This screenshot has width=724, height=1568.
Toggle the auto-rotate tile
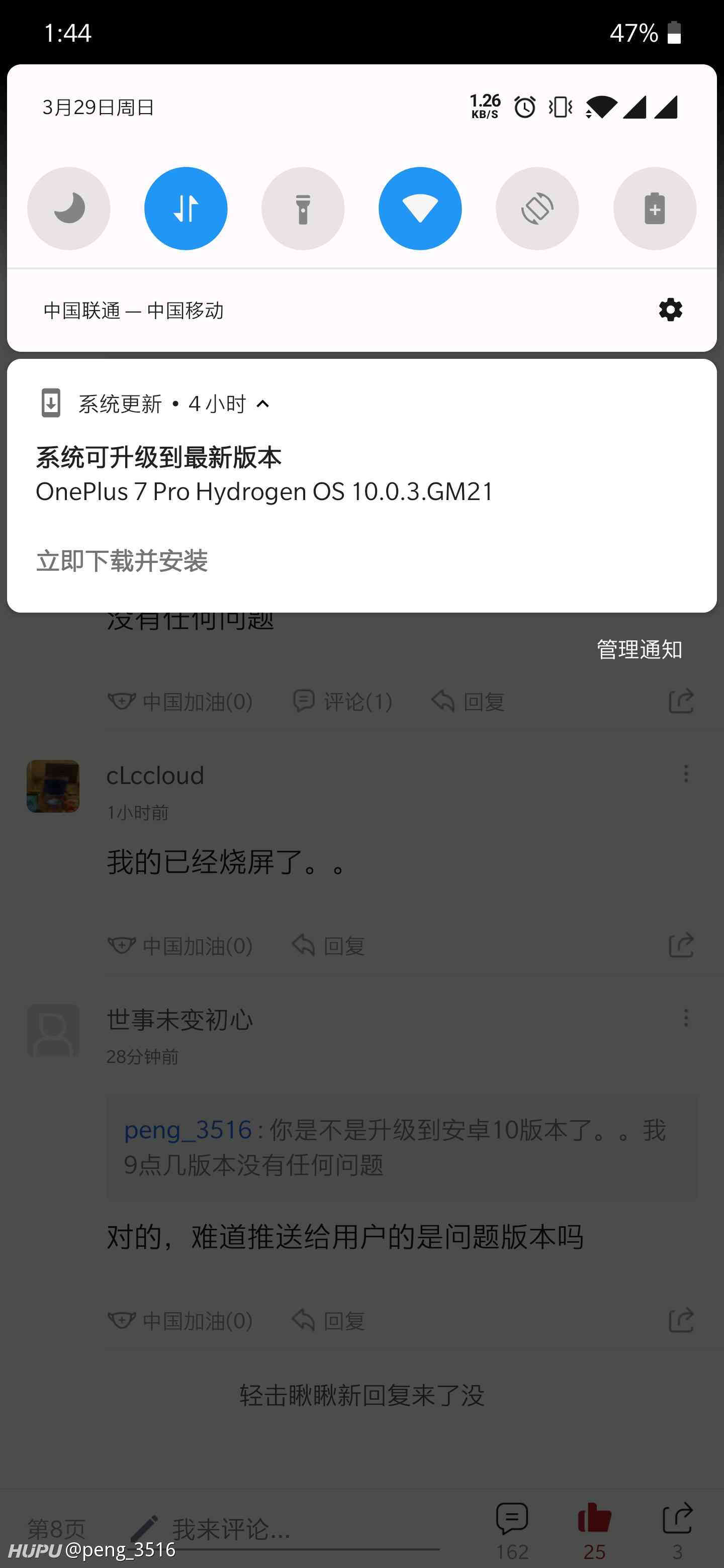[537, 208]
